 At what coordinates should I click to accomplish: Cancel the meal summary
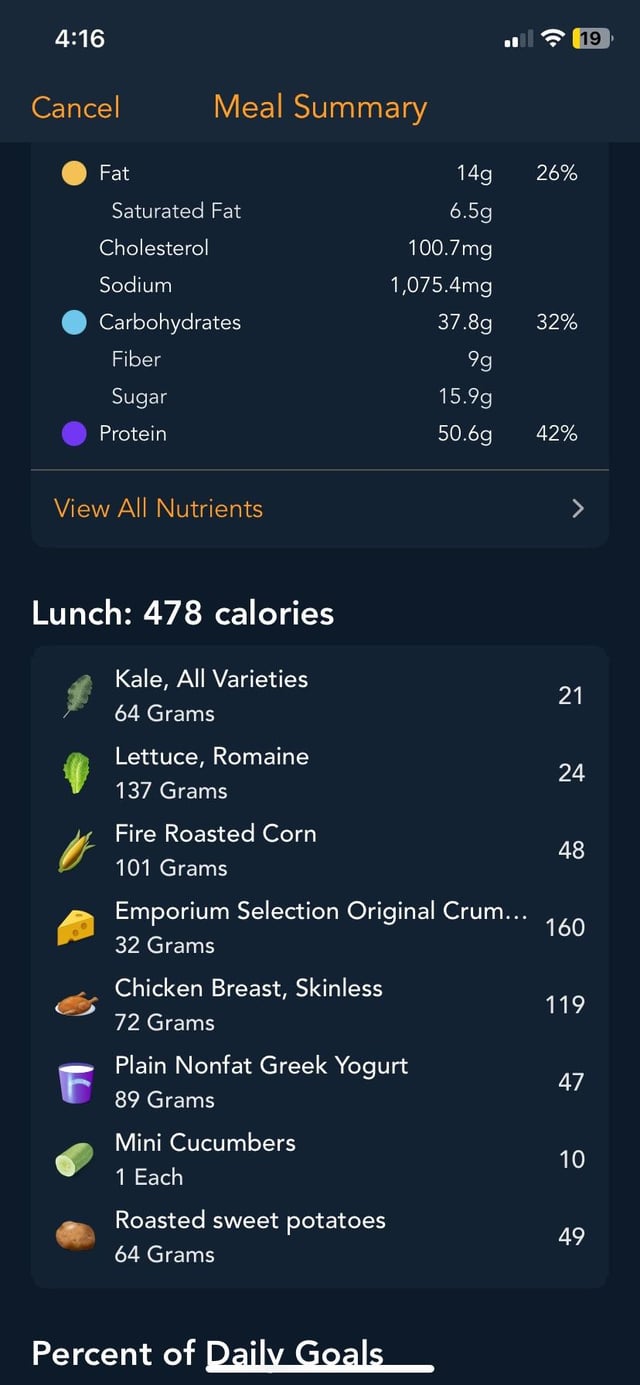(75, 107)
